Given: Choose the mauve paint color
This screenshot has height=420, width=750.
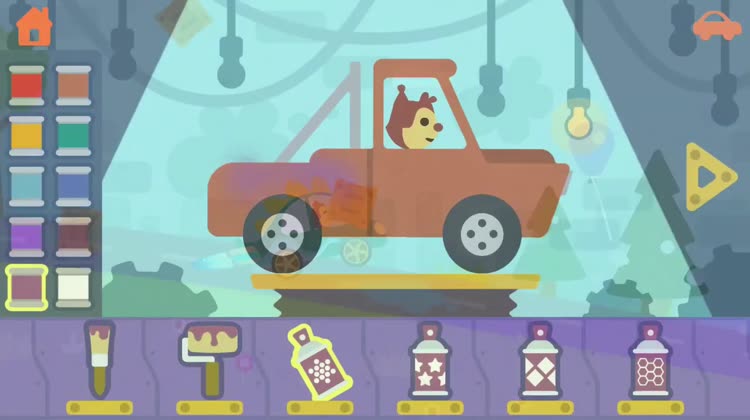Looking at the screenshot, I should tap(27, 286).
